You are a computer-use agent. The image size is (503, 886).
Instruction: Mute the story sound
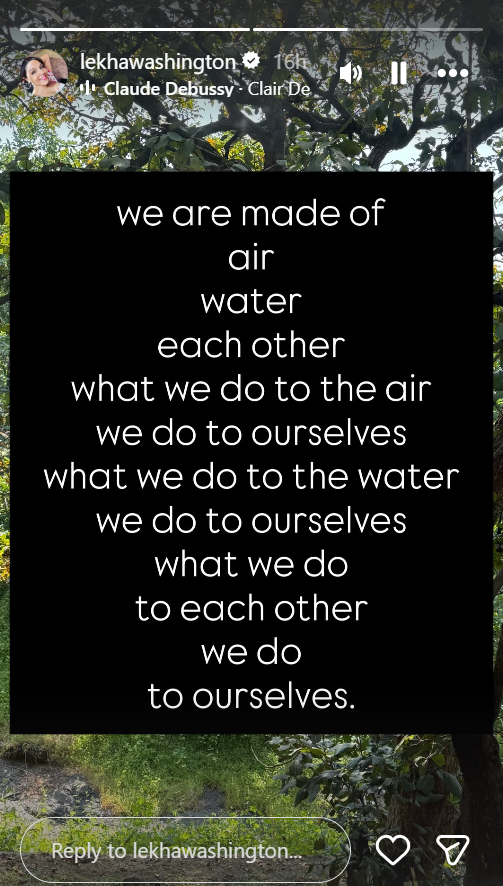coord(350,73)
